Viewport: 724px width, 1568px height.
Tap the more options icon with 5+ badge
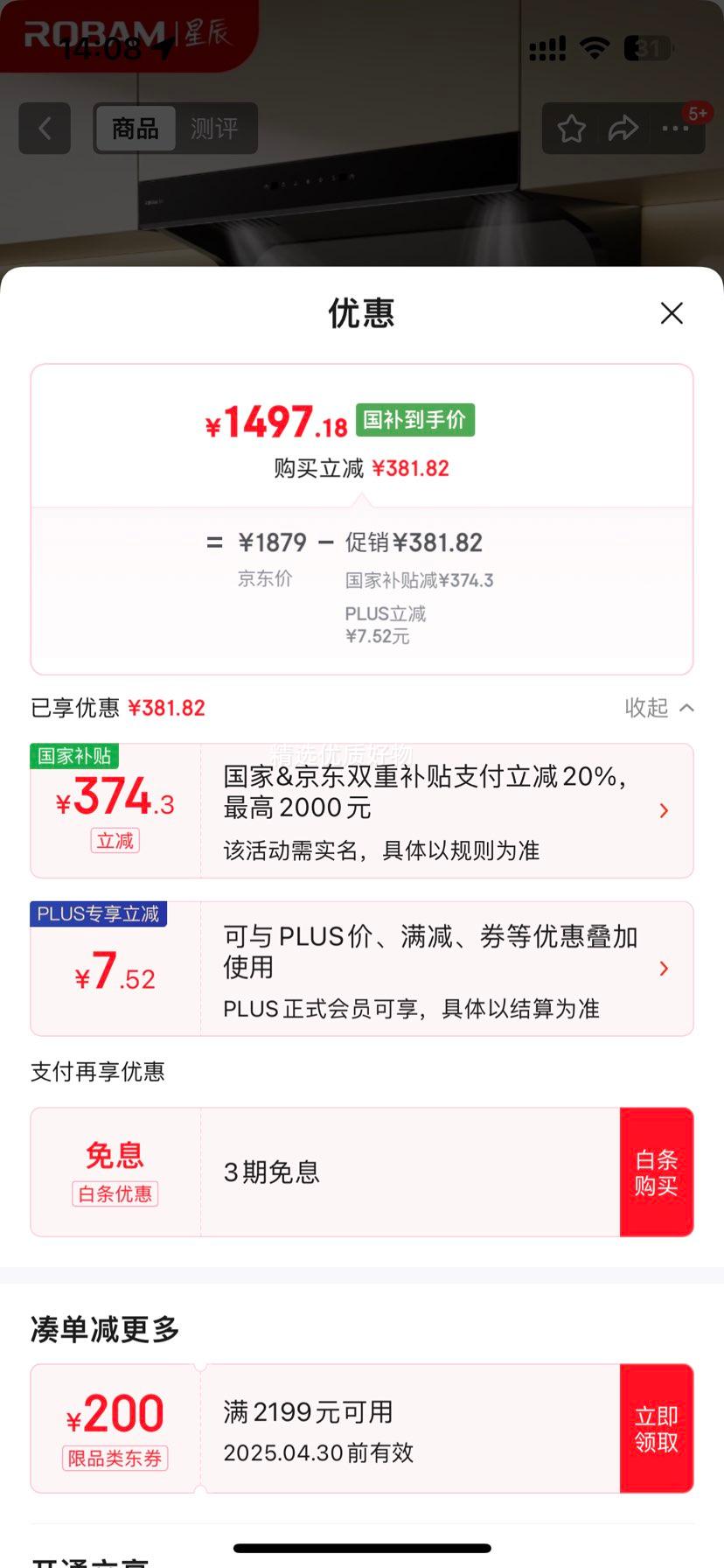[x=675, y=129]
